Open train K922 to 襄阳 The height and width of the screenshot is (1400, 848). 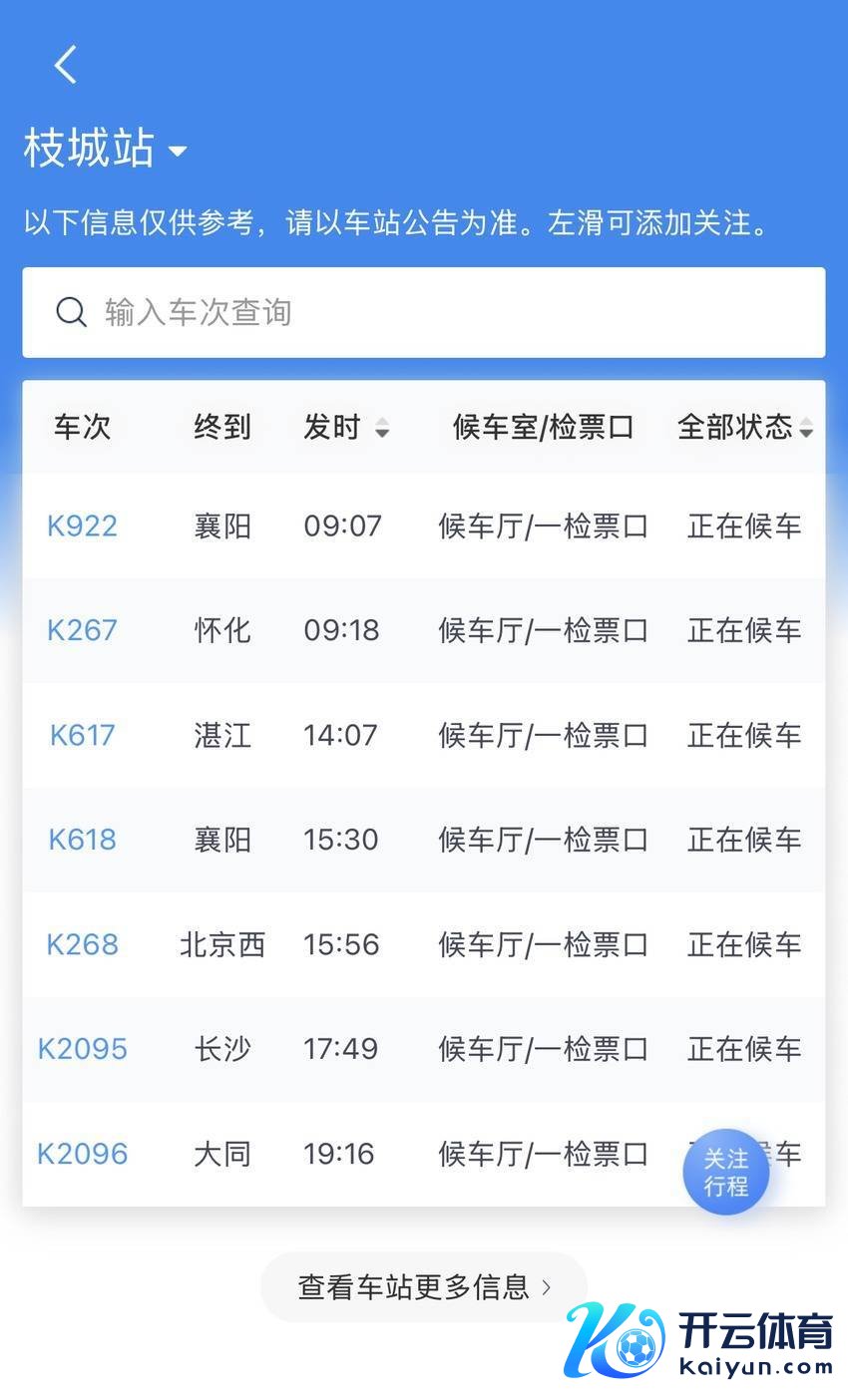[x=83, y=525]
